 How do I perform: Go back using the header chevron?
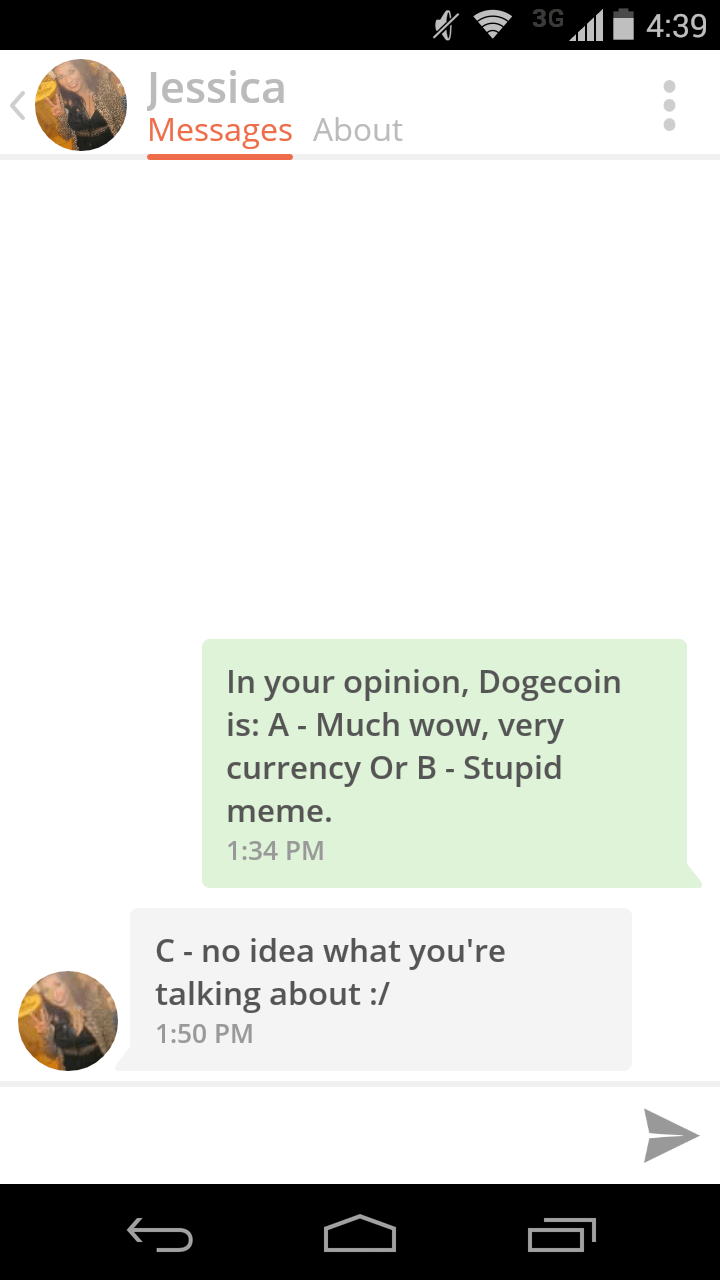click(x=17, y=105)
